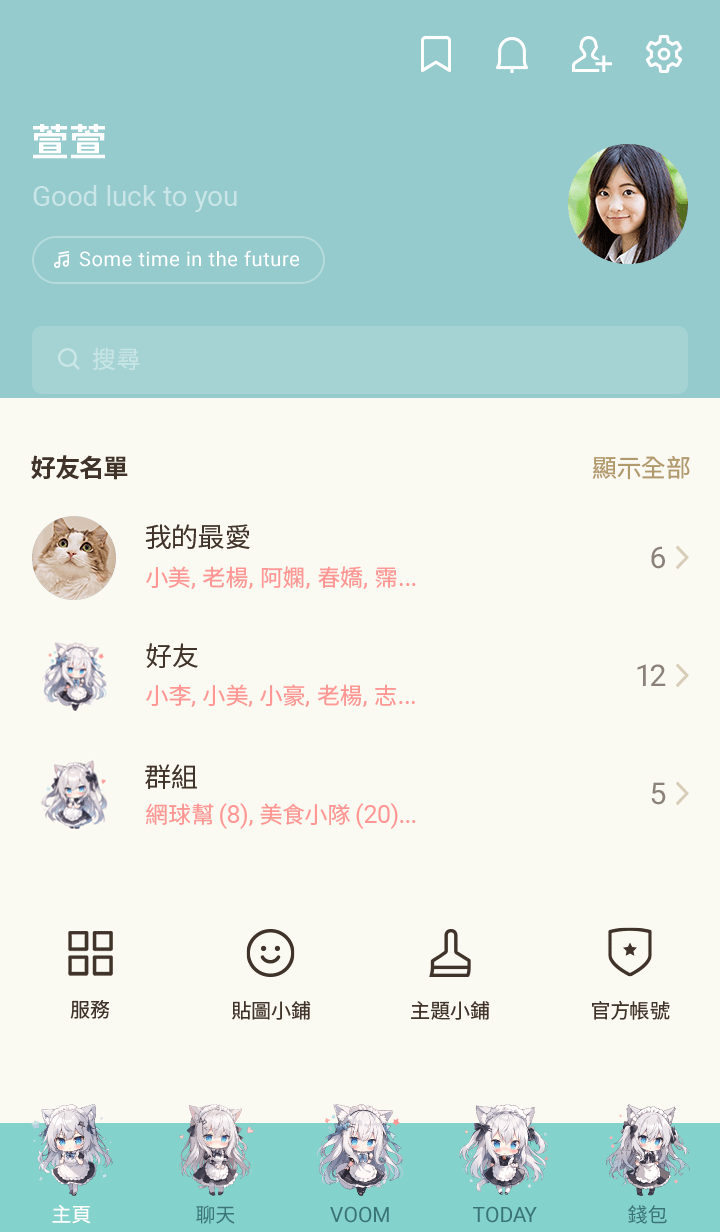Tap 顯示全部 to show all friends
Image resolution: width=720 pixels, height=1232 pixels.
pyautogui.click(x=640, y=468)
